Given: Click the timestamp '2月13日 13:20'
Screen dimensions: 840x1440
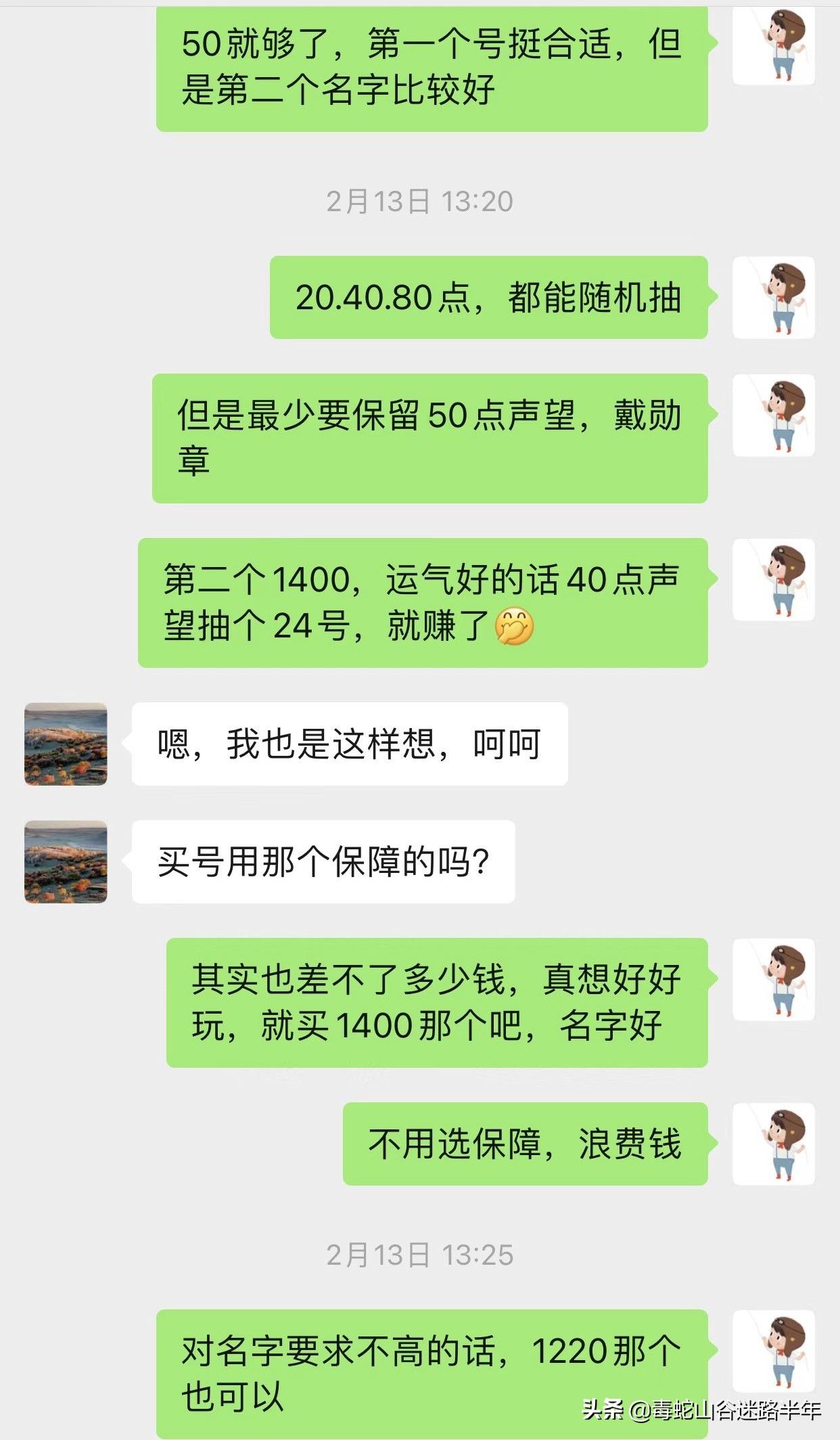Looking at the screenshot, I should 419,201.
